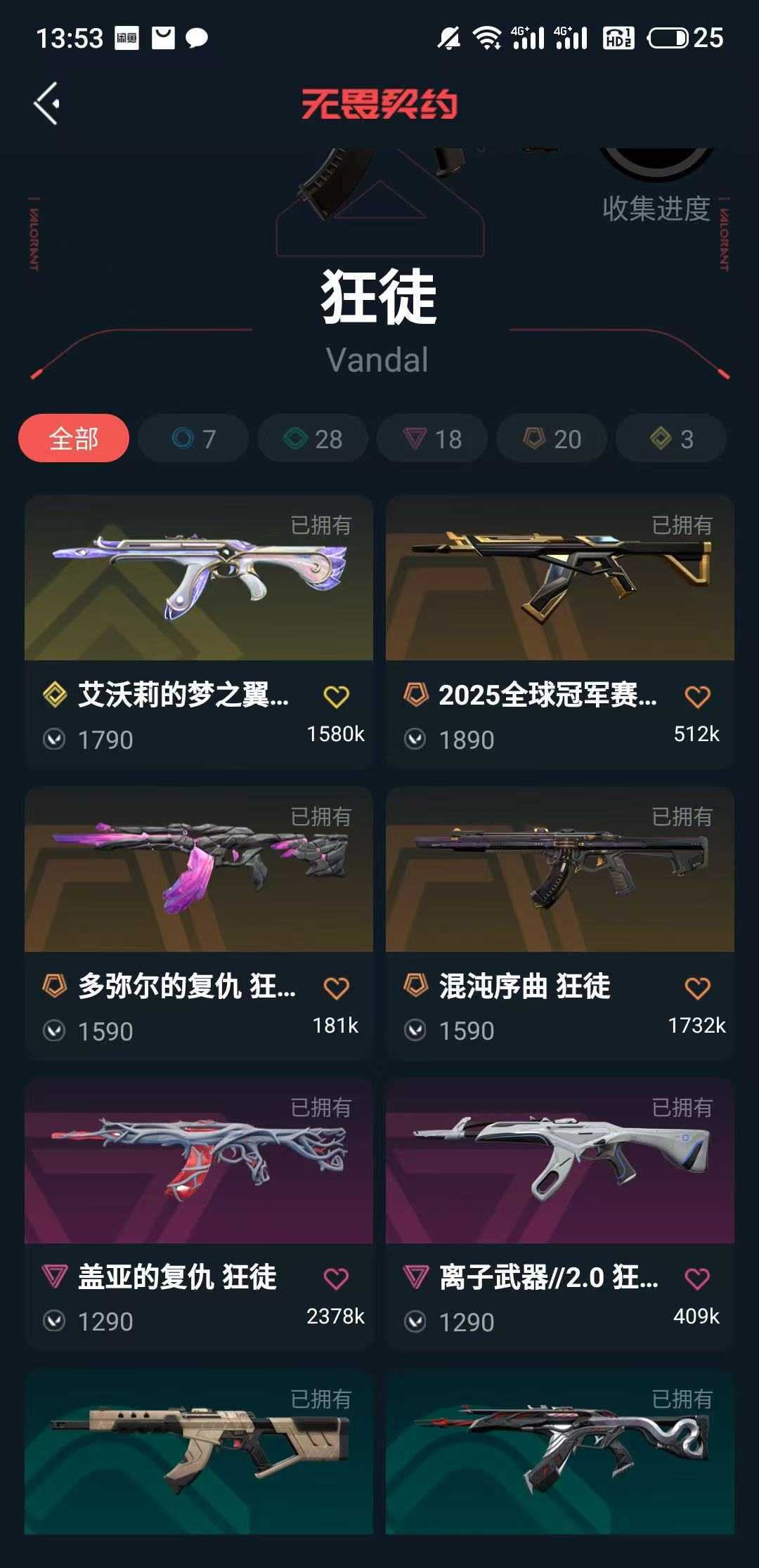Click the 无畏契约 title logo
The image size is (759, 1568).
[x=379, y=104]
